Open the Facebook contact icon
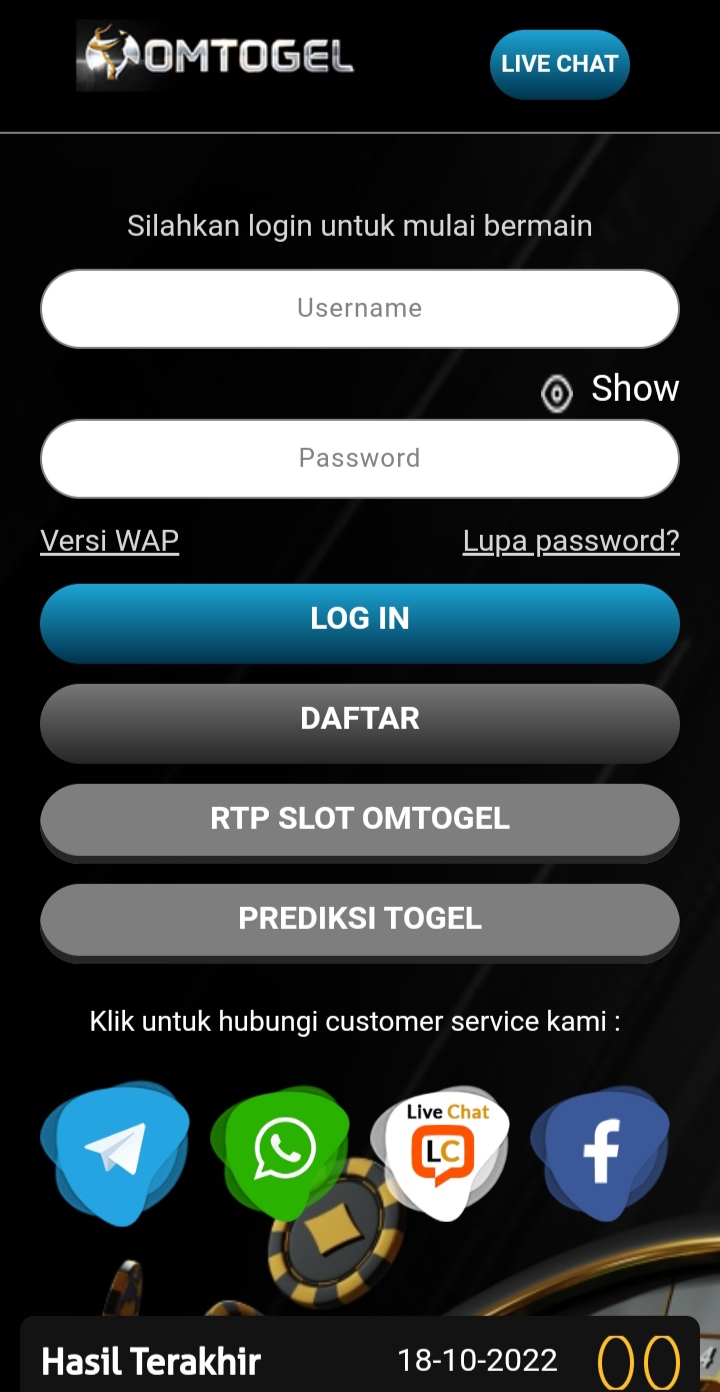Image resolution: width=720 pixels, height=1392 pixels. coord(600,1152)
